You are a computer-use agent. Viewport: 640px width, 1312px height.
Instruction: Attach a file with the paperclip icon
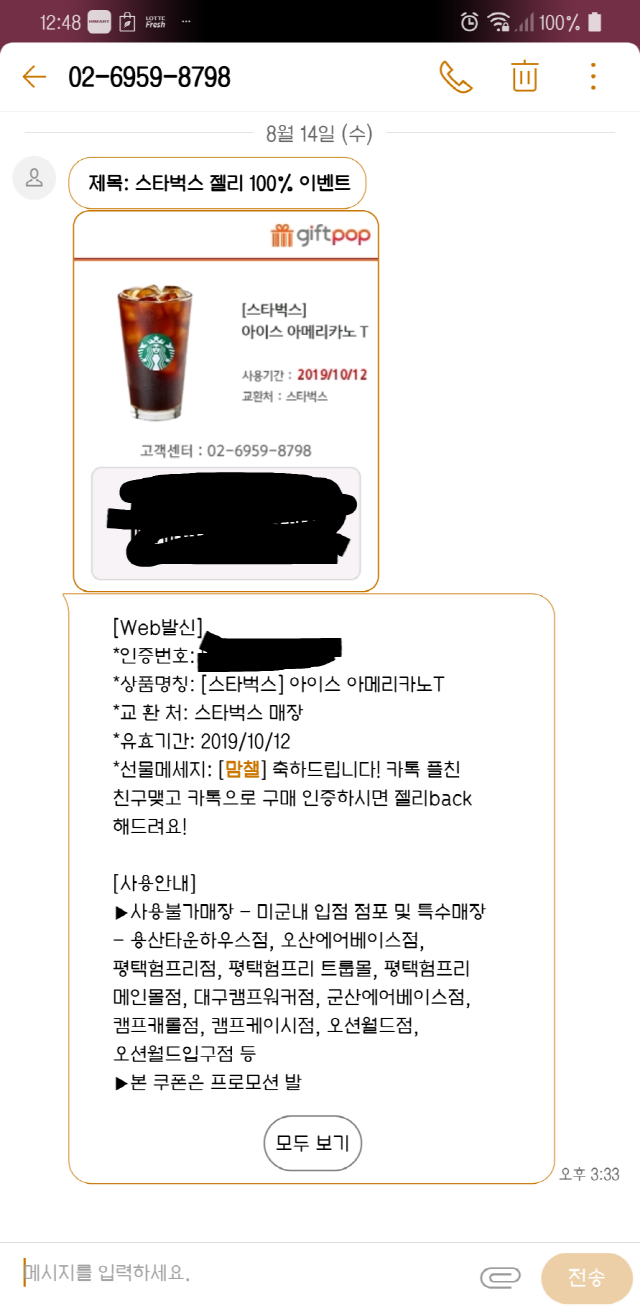(x=500, y=1277)
